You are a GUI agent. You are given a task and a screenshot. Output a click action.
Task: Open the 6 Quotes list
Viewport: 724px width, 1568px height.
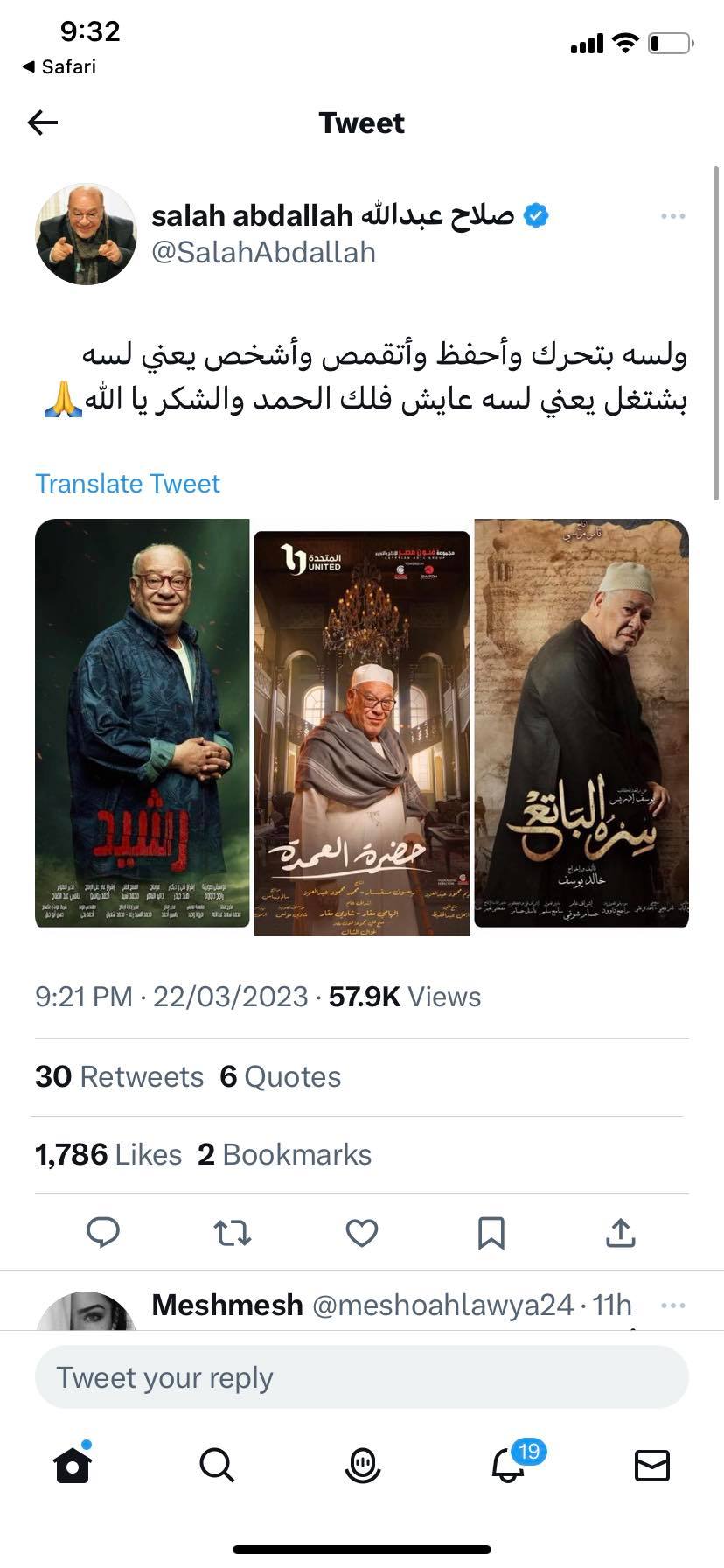pyautogui.click(x=280, y=1076)
